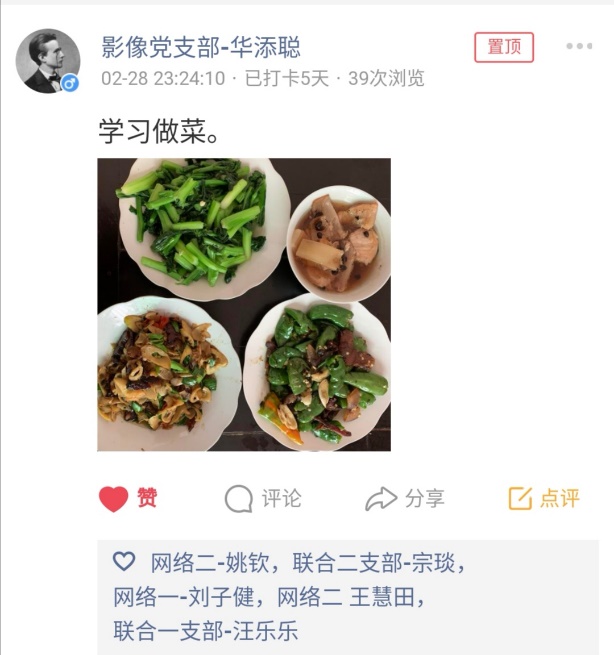
Task: Tap 点评 to review this post
Action: click(544, 498)
